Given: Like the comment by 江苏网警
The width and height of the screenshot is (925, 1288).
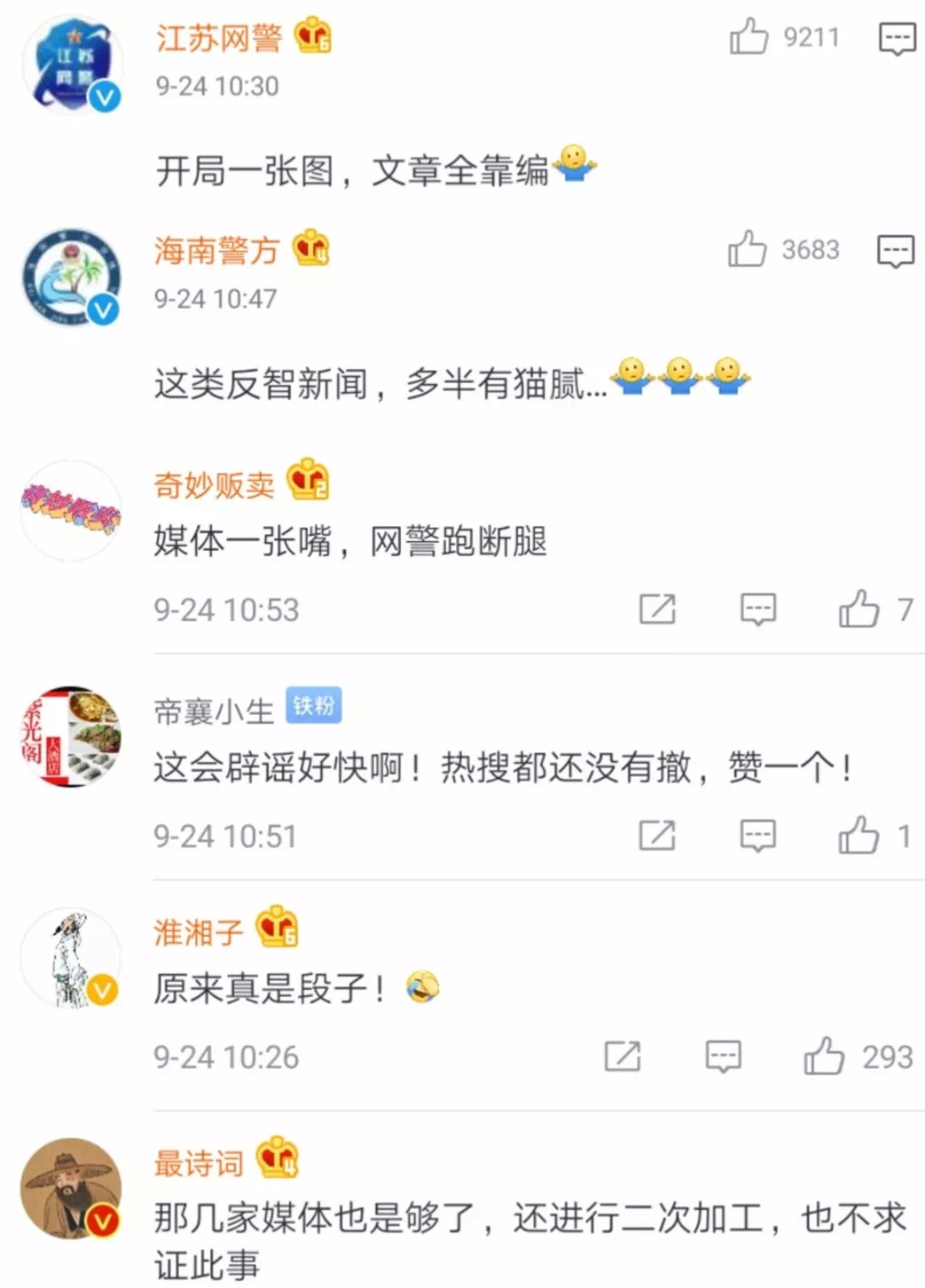Looking at the screenshot, I should coord(748,37).
